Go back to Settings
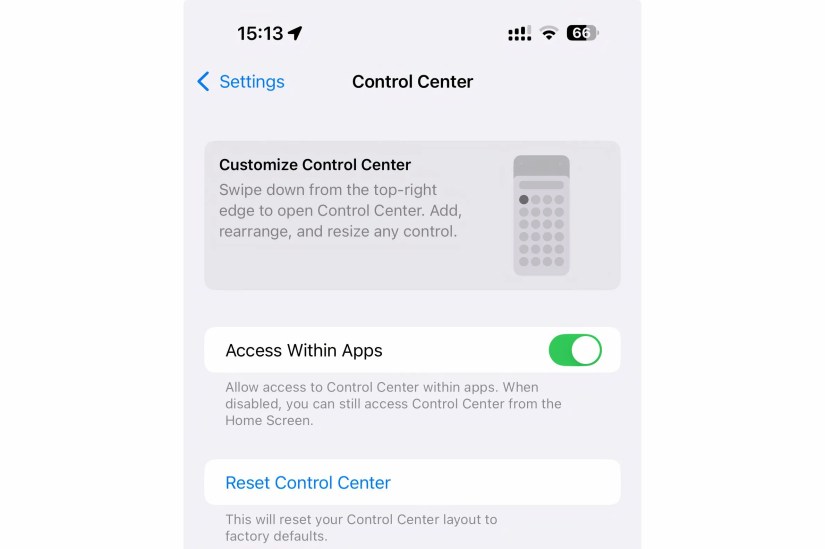Viewport: 825px width, 549px height. pos(241,82)
